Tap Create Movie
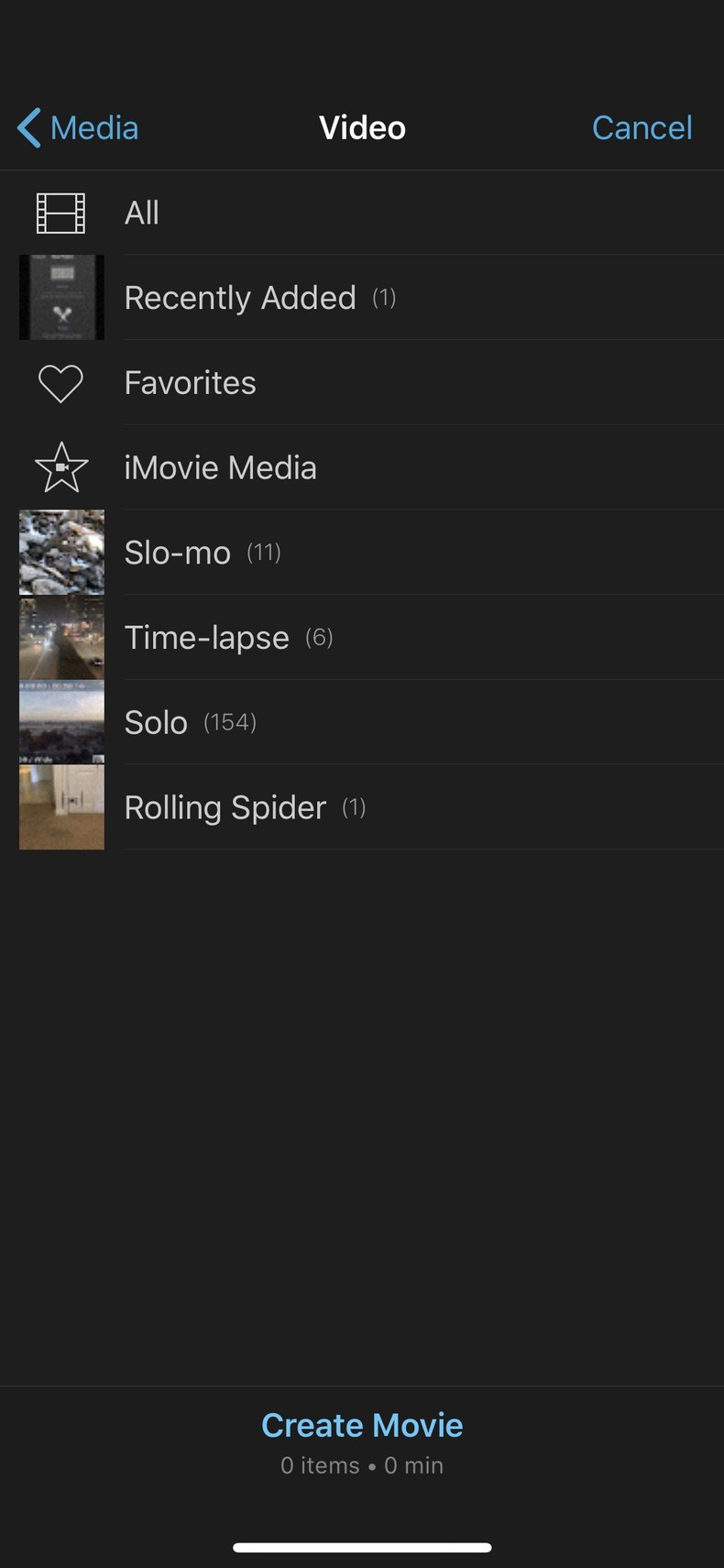 pyautogui.click(x=362, y=1426)
